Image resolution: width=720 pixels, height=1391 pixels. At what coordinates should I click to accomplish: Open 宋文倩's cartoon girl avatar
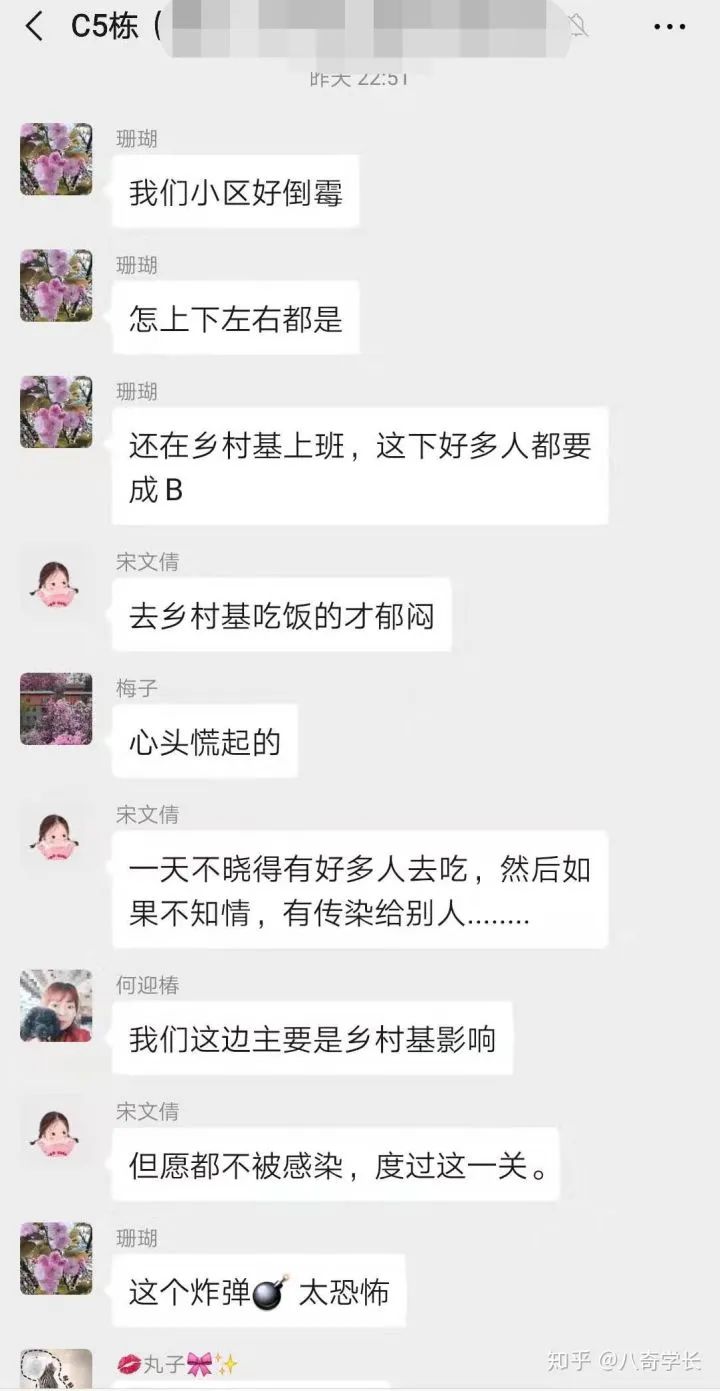pos(56,587)
